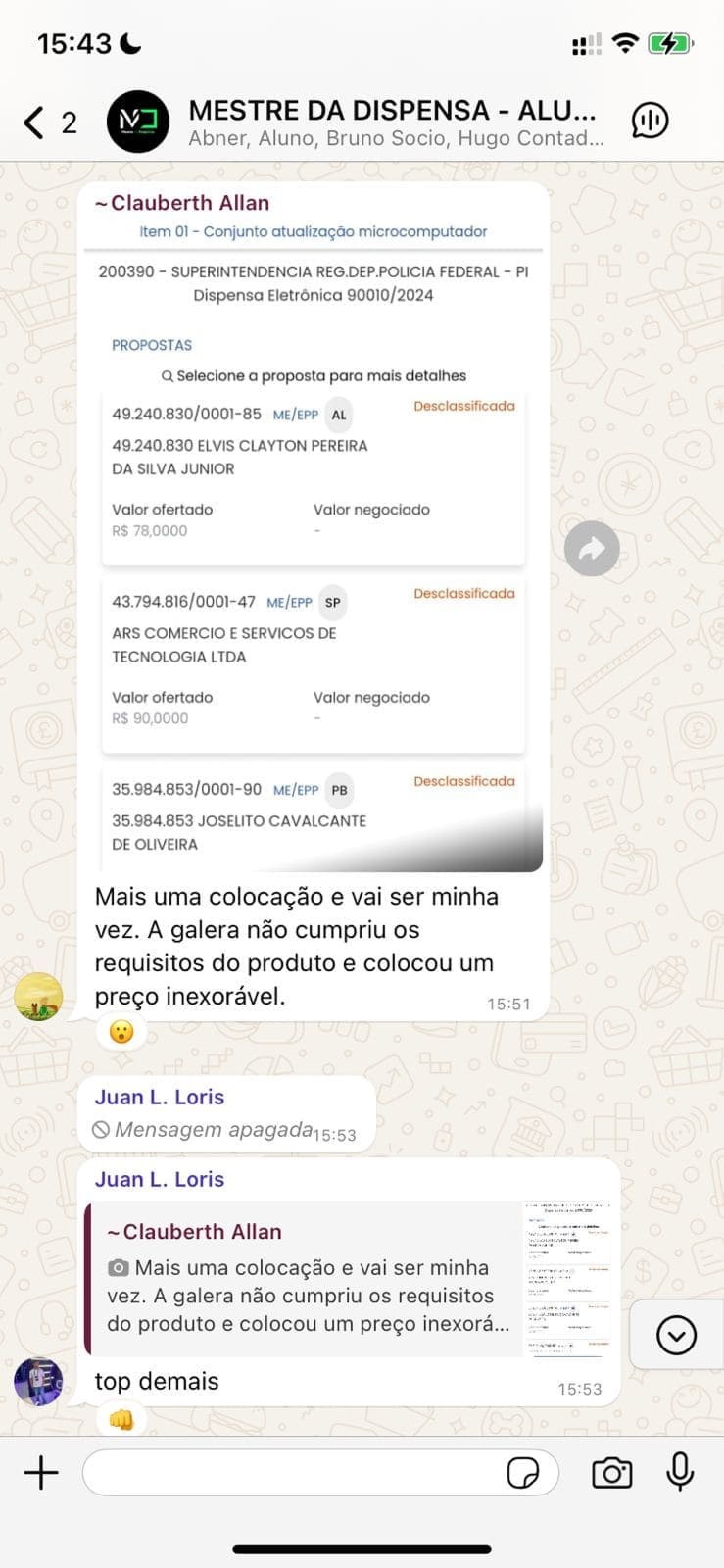Open Clauberth Allan's shared screenshot image
This screenshot has width=724, height=1568.
[x=314, y=544]
